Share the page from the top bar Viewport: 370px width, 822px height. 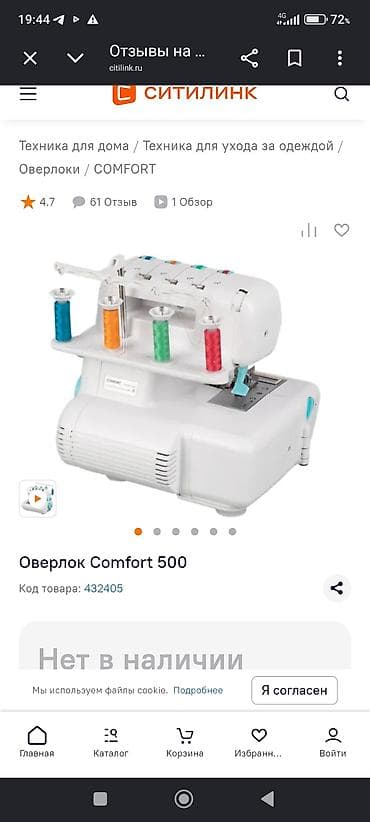click(249, 58)
